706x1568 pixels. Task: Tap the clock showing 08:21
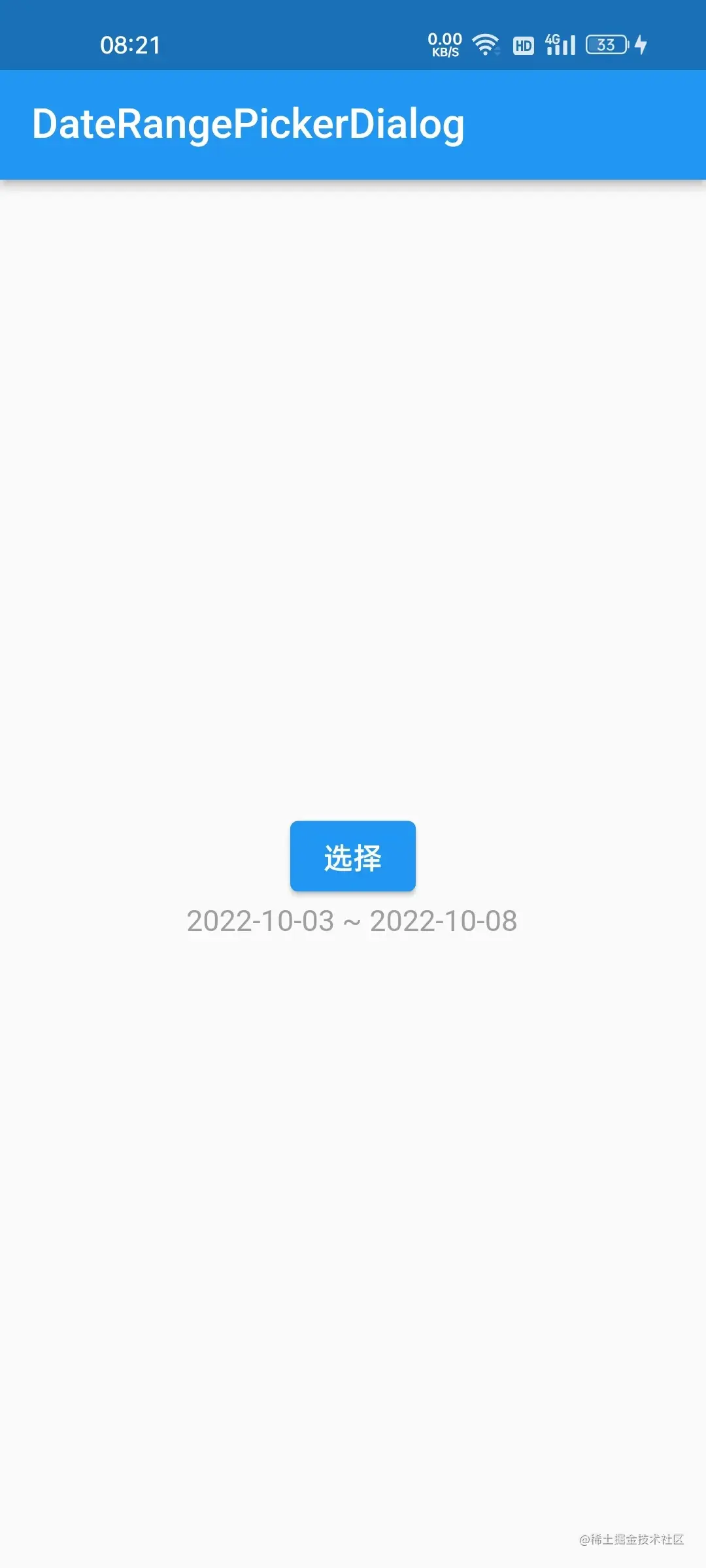[129, 44]
